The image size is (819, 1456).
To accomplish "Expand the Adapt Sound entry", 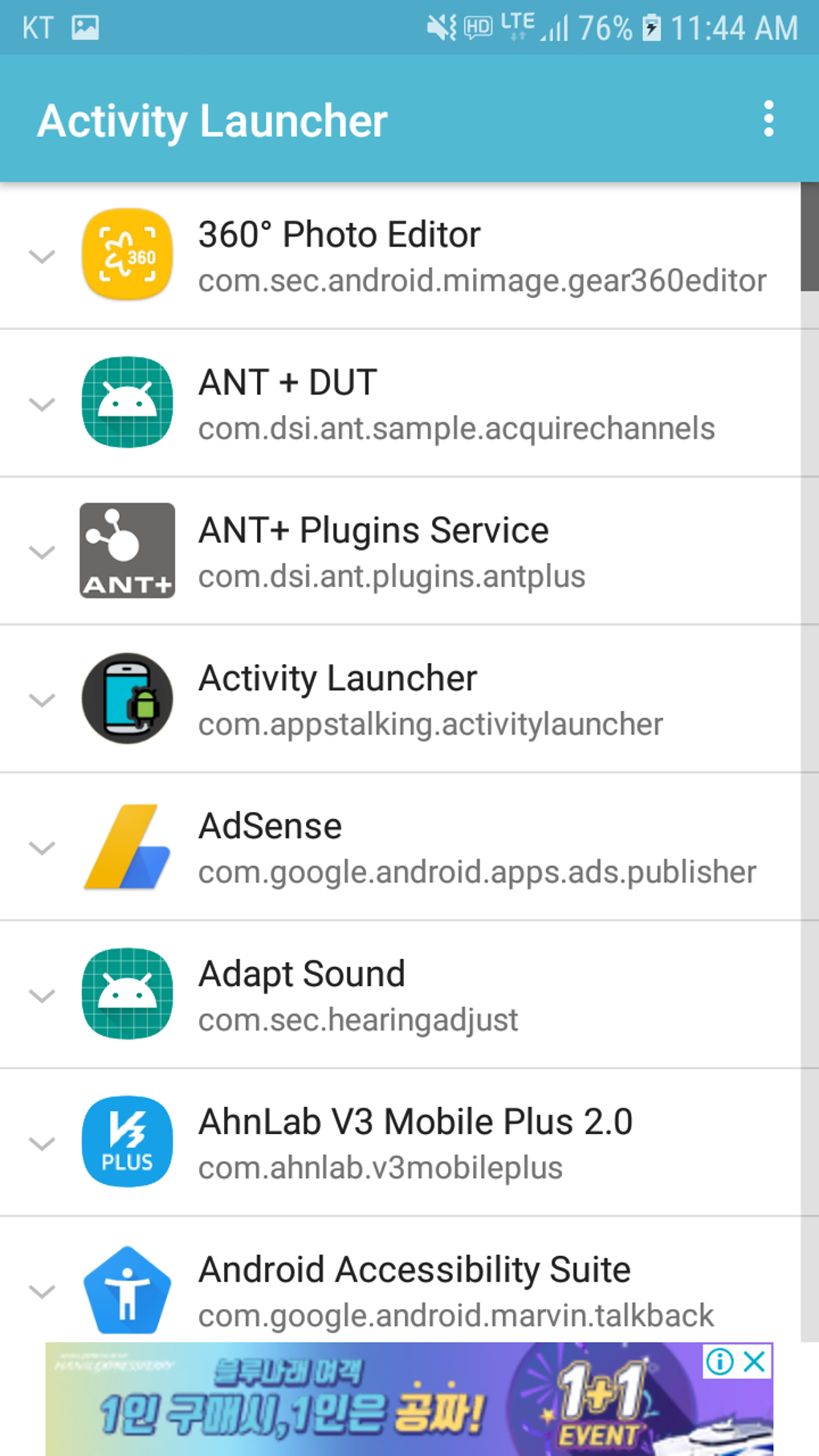I will pos(42,995).
